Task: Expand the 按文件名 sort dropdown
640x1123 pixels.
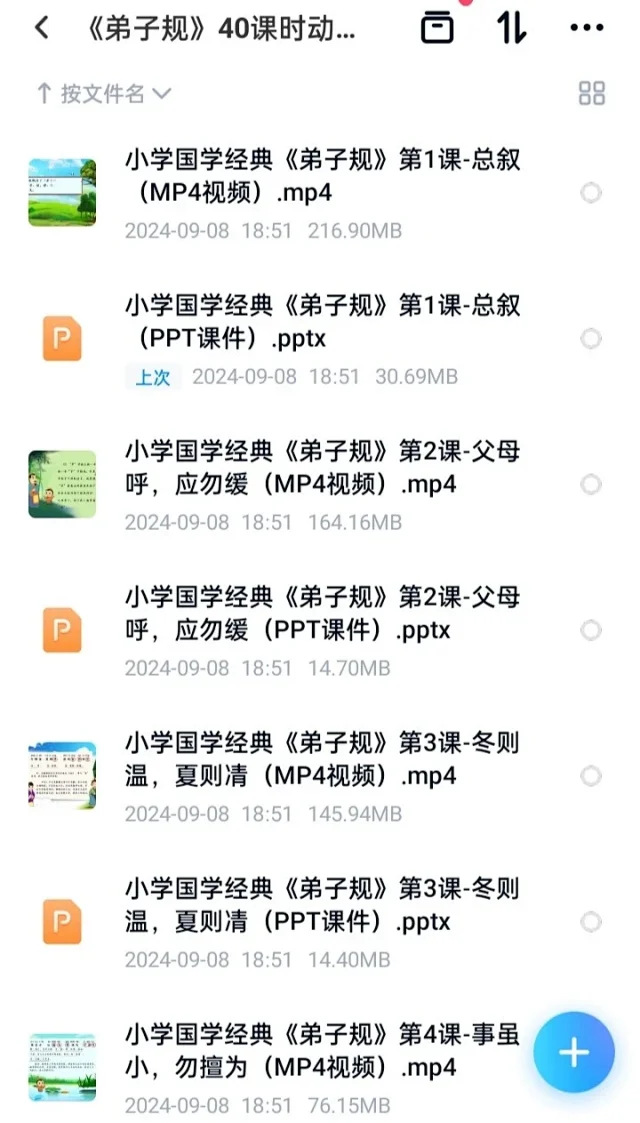Action: point(104,94)
